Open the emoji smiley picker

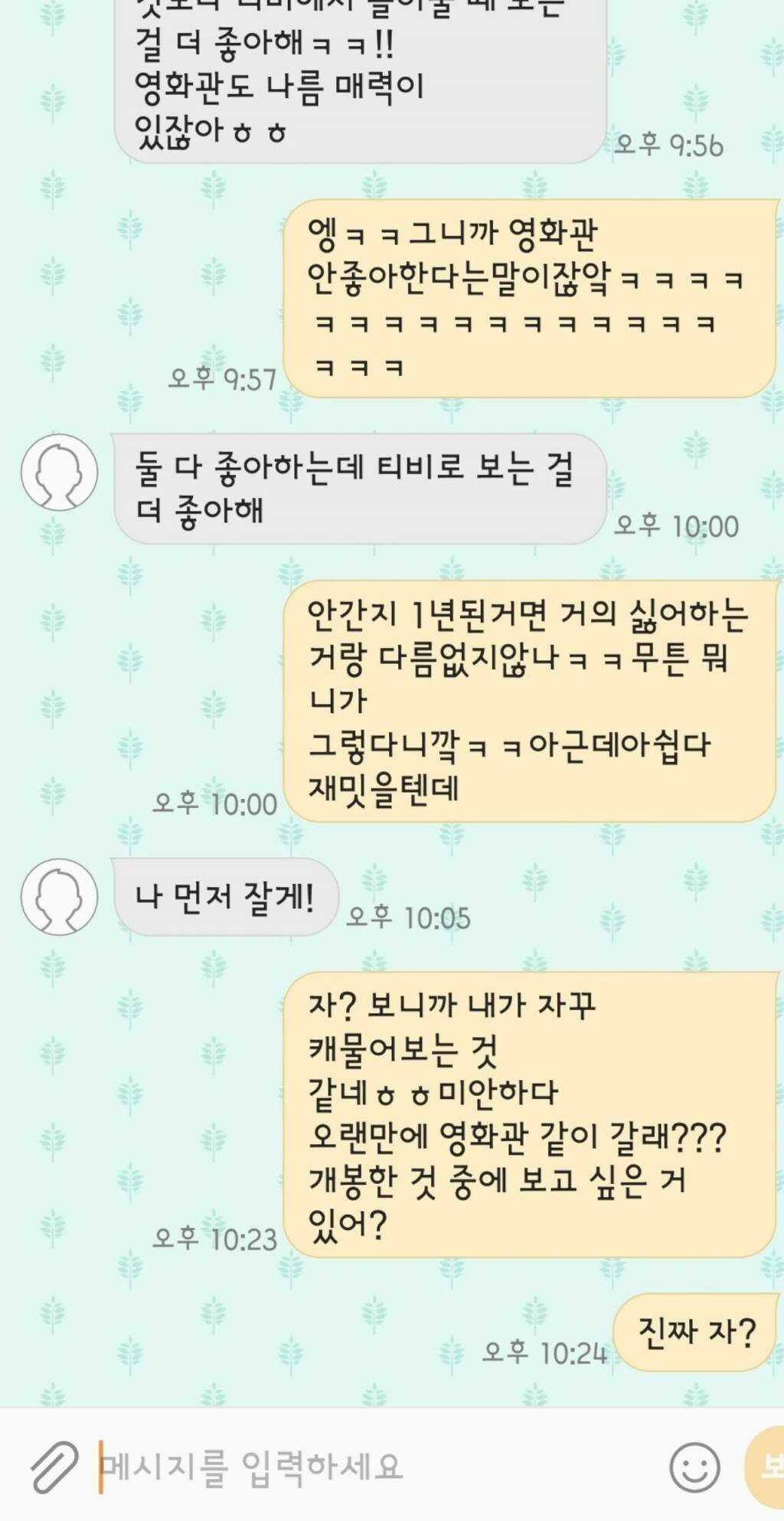click(x=694, y=1467)
